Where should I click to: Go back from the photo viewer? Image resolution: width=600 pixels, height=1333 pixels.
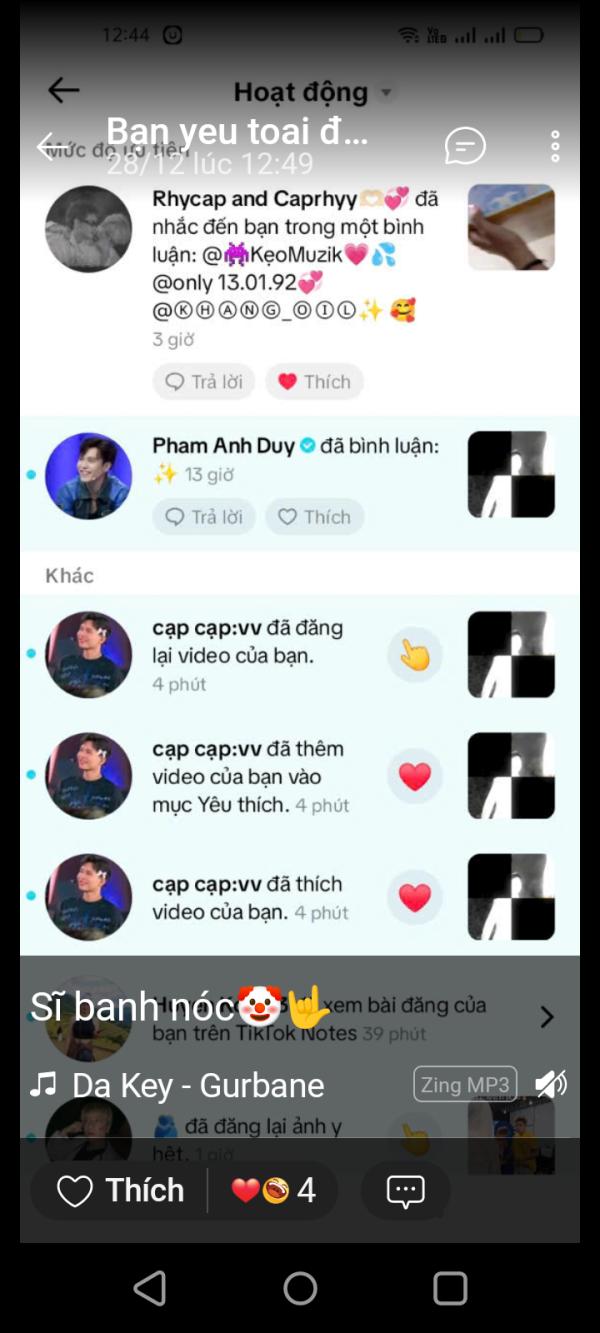point(50,147)
